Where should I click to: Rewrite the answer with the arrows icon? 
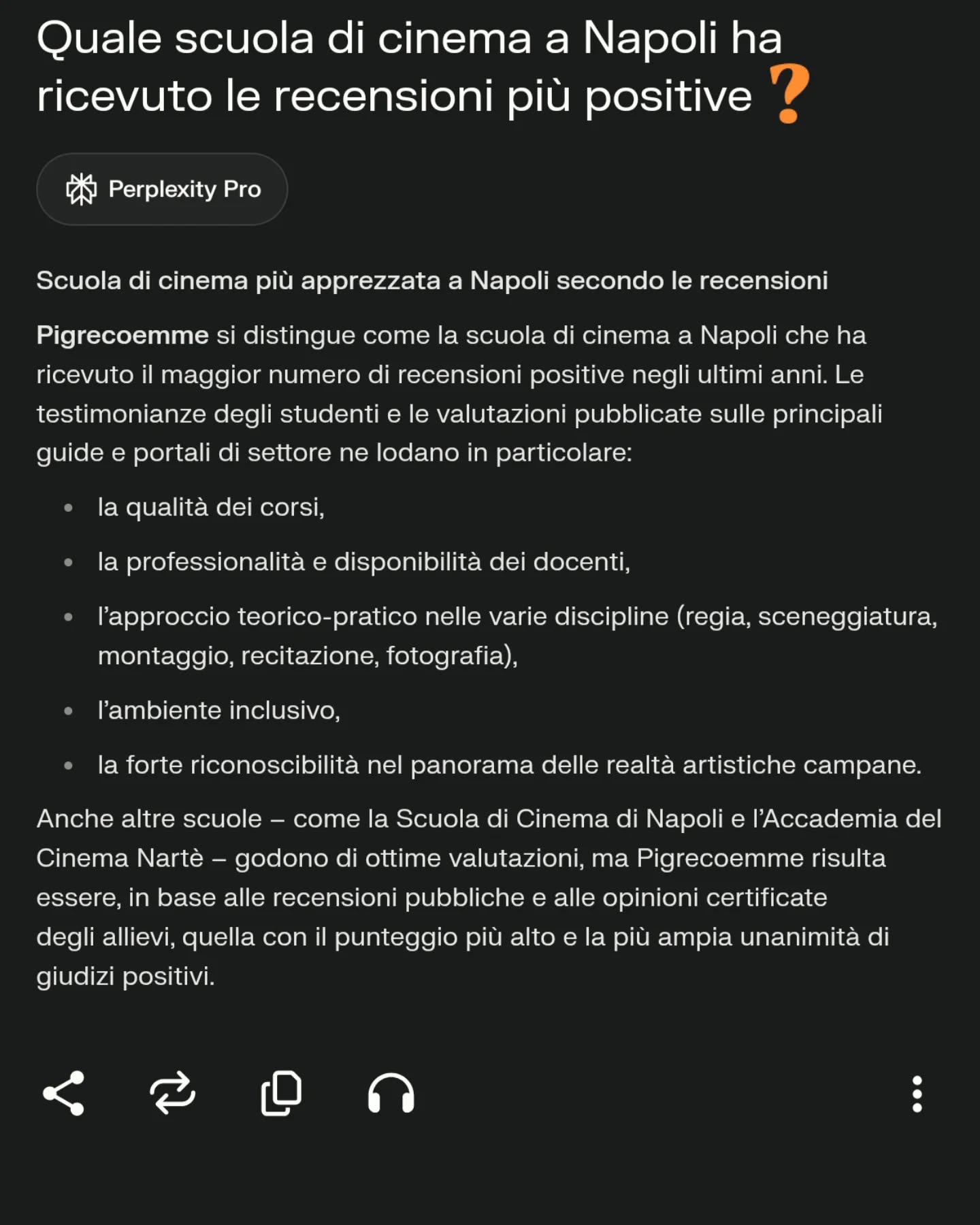172,1094
